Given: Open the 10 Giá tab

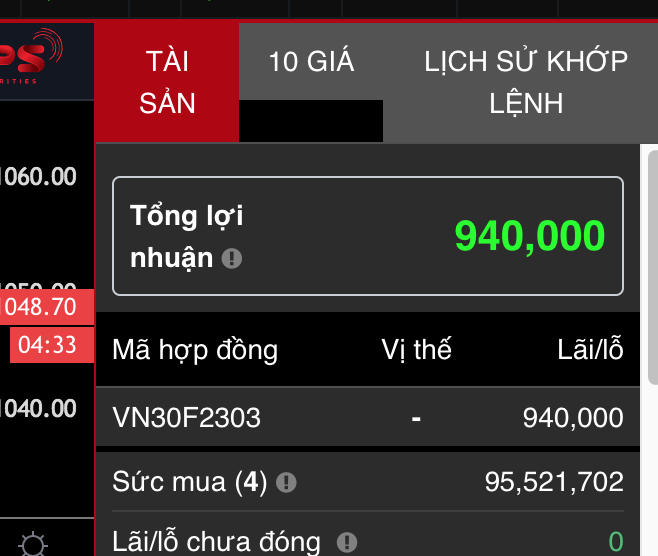Looking at the screenshot, I should point(311,62).
